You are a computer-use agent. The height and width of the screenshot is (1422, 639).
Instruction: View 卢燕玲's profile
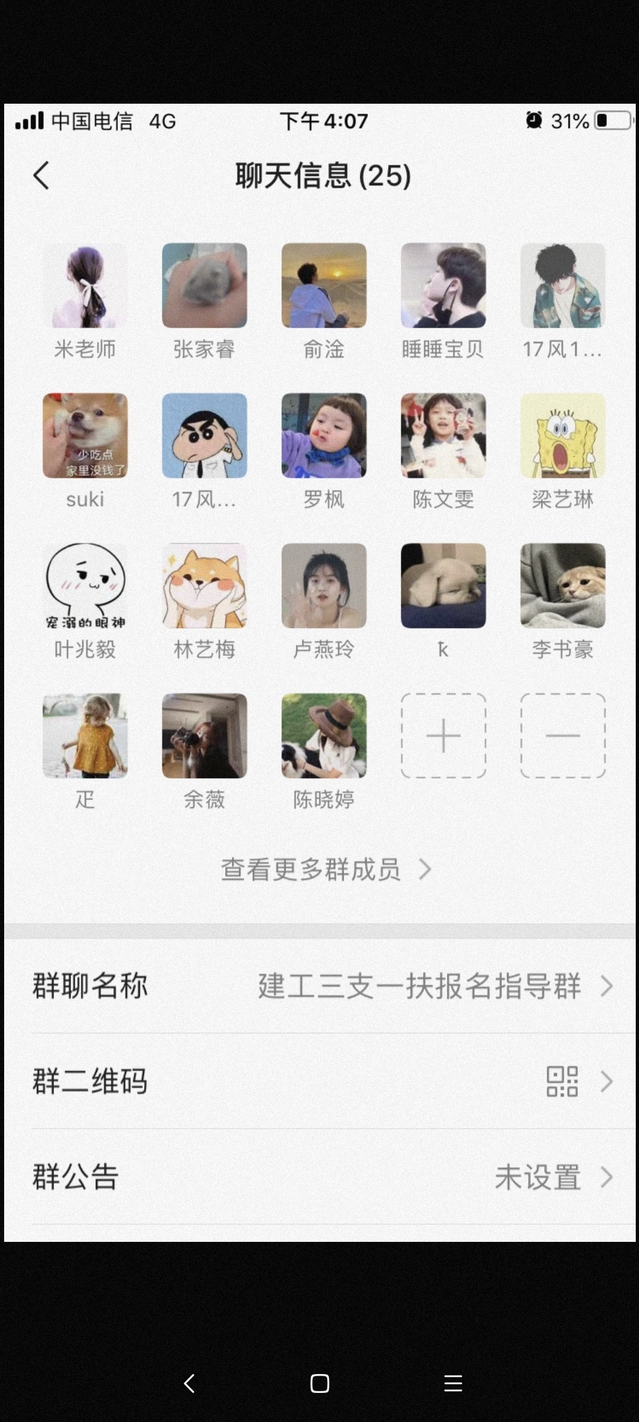coord(324,586)
